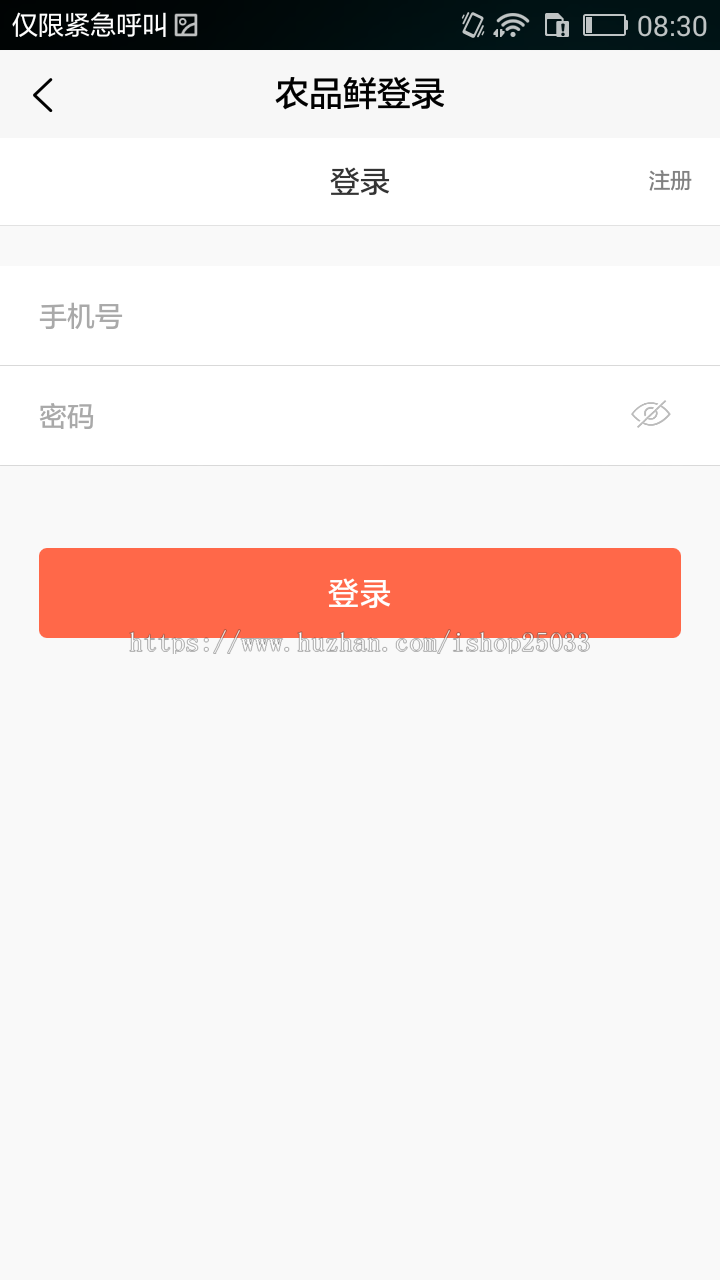Switch to the 登录 tab
This screenshot has width=720, height=1280.
pos(360,181)
